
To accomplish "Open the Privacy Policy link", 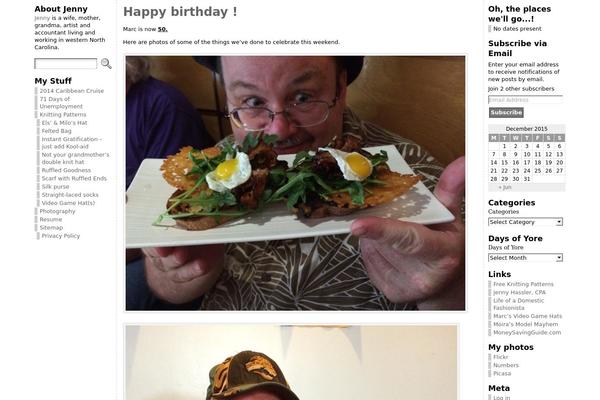I will point(61,236).
